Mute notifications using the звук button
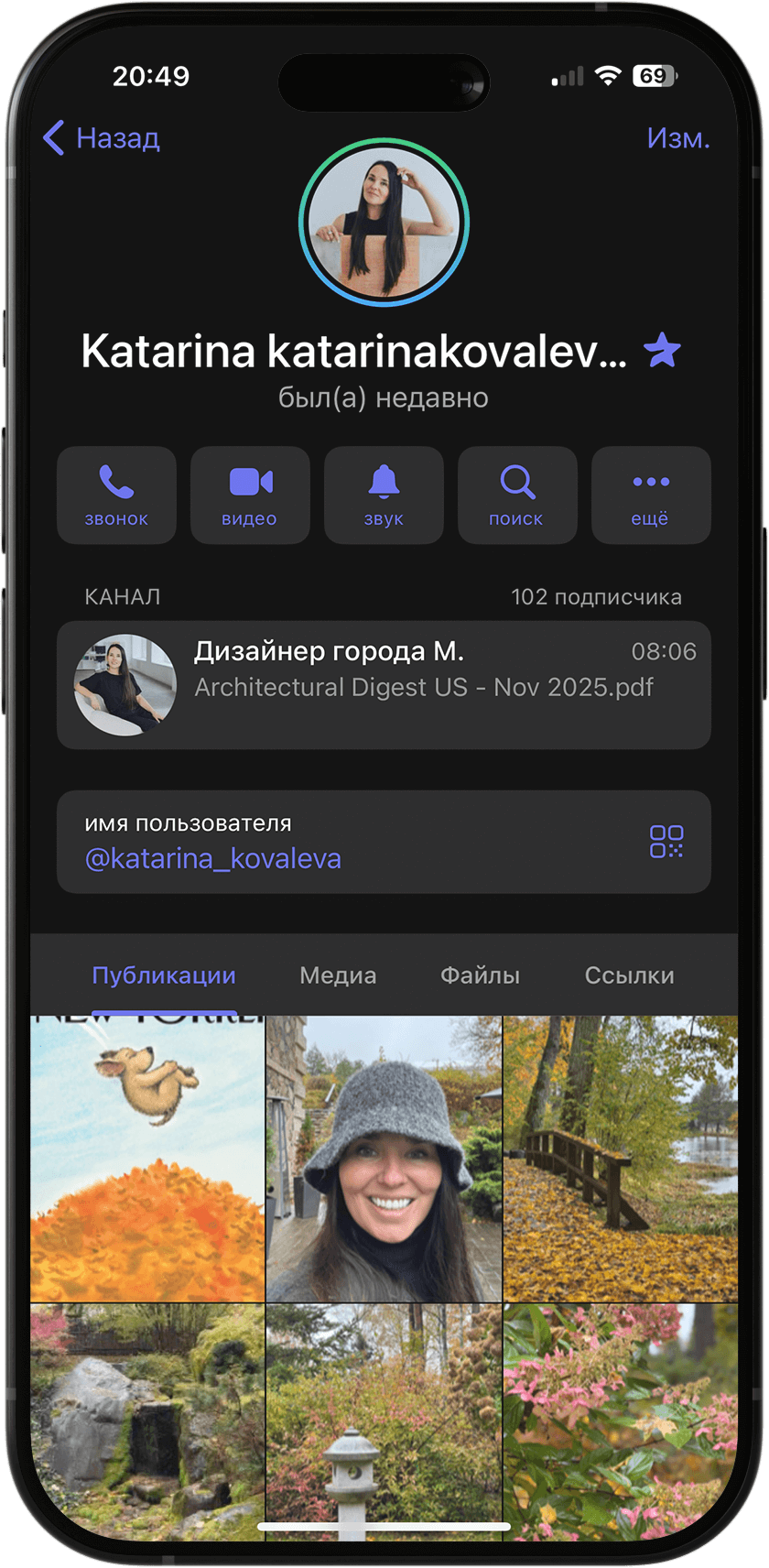 click(384, 495)
